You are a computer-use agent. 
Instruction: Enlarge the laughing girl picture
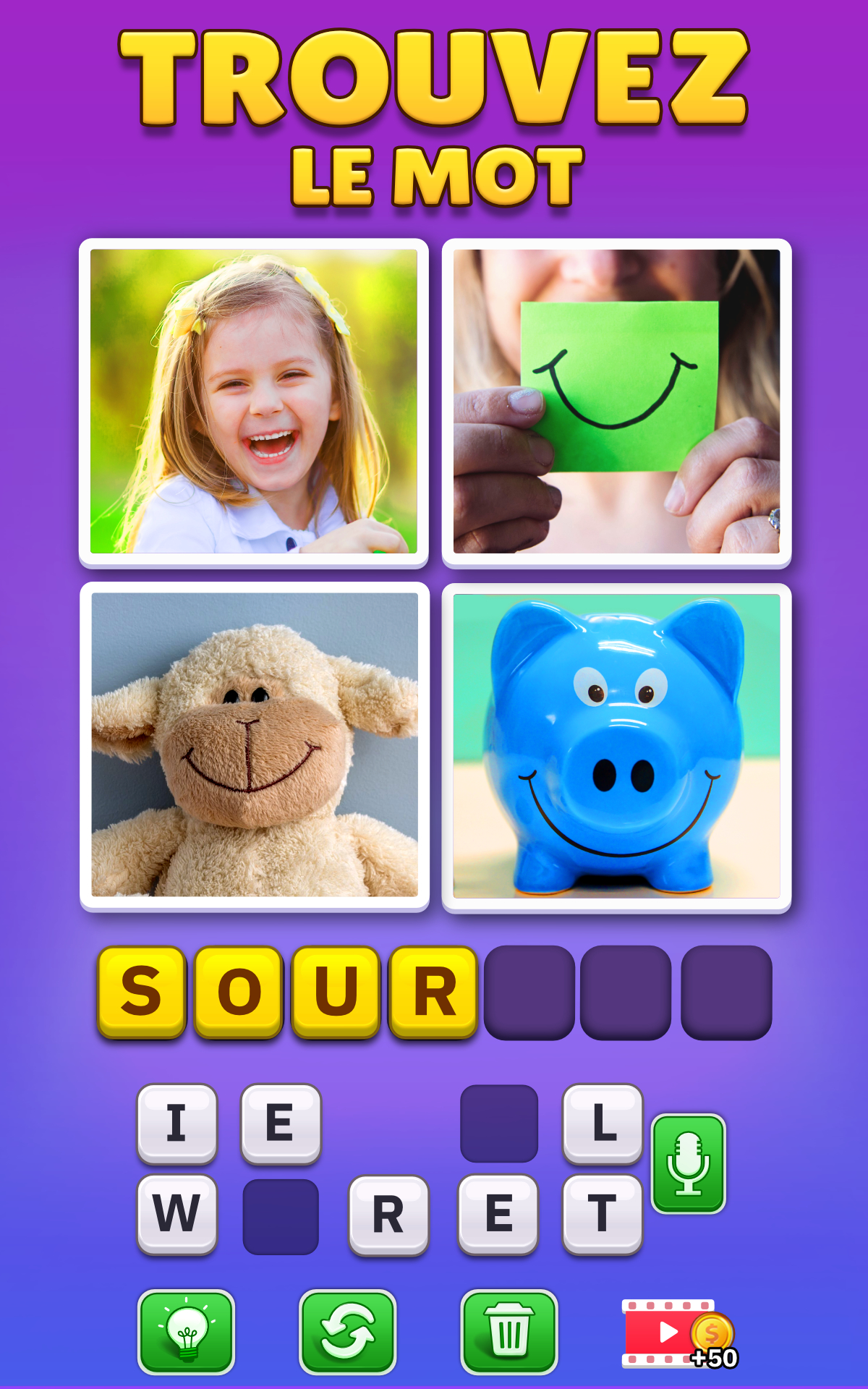tap(254, 402)
